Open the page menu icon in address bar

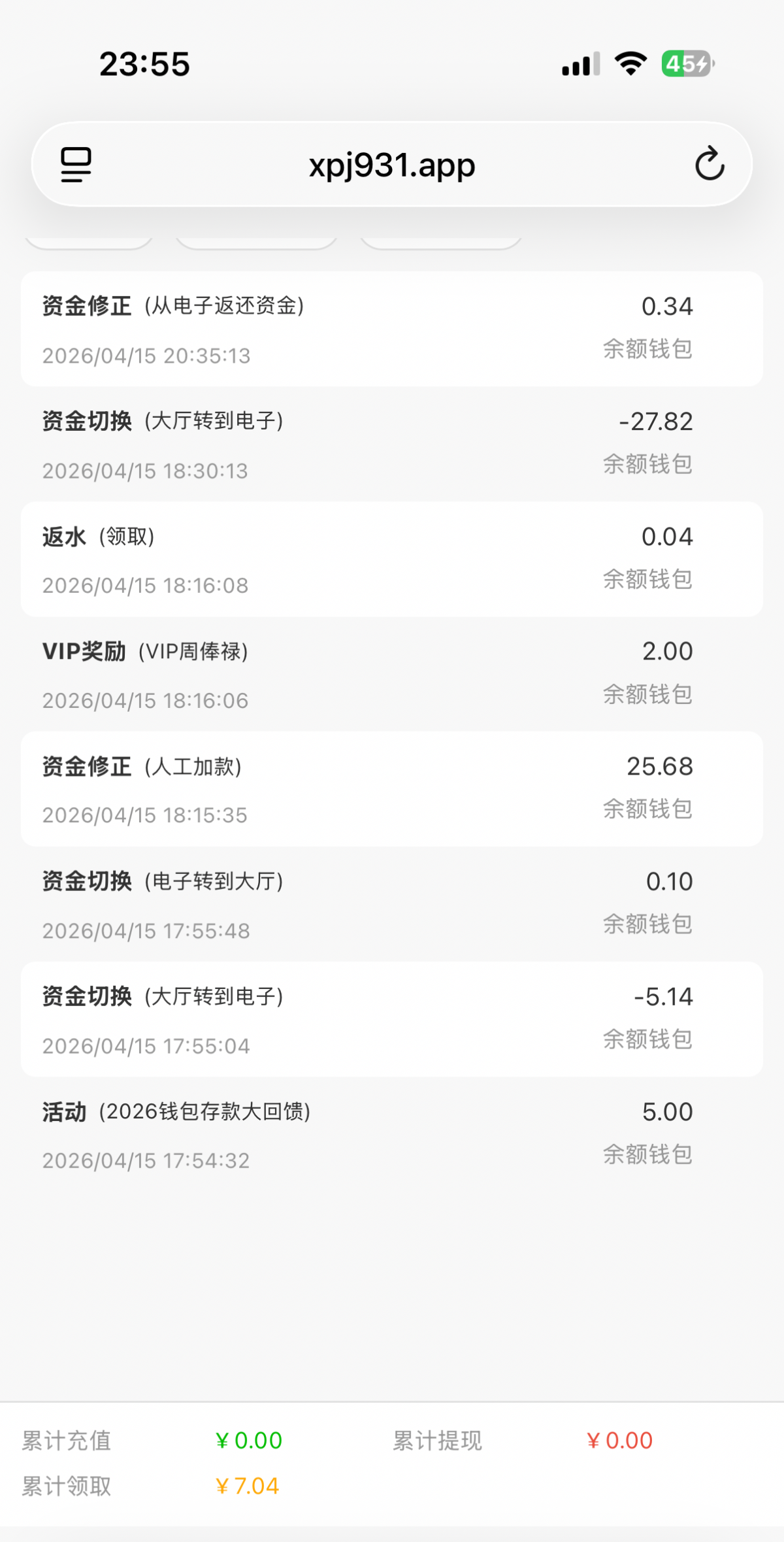click(x=76, y=164)
